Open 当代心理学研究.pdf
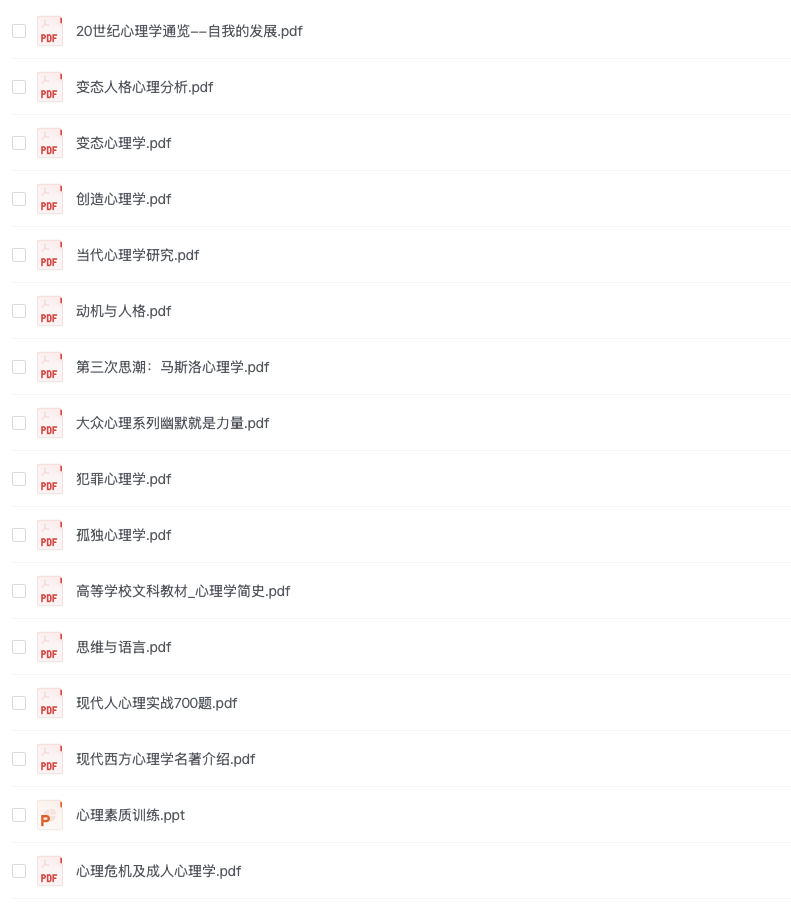The height and width of the screenshot is (906, 791). point(137,255)
